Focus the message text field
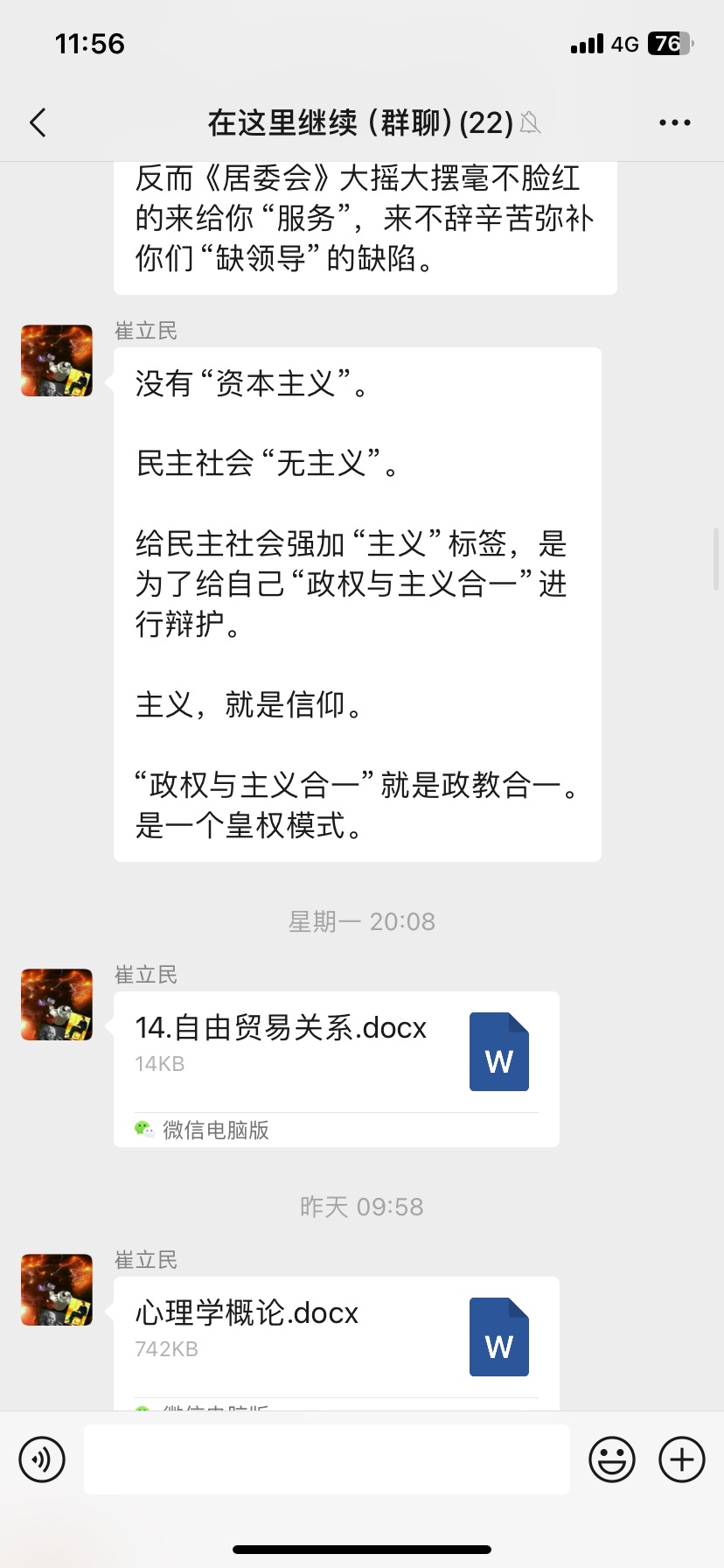 pos(326,1459)
